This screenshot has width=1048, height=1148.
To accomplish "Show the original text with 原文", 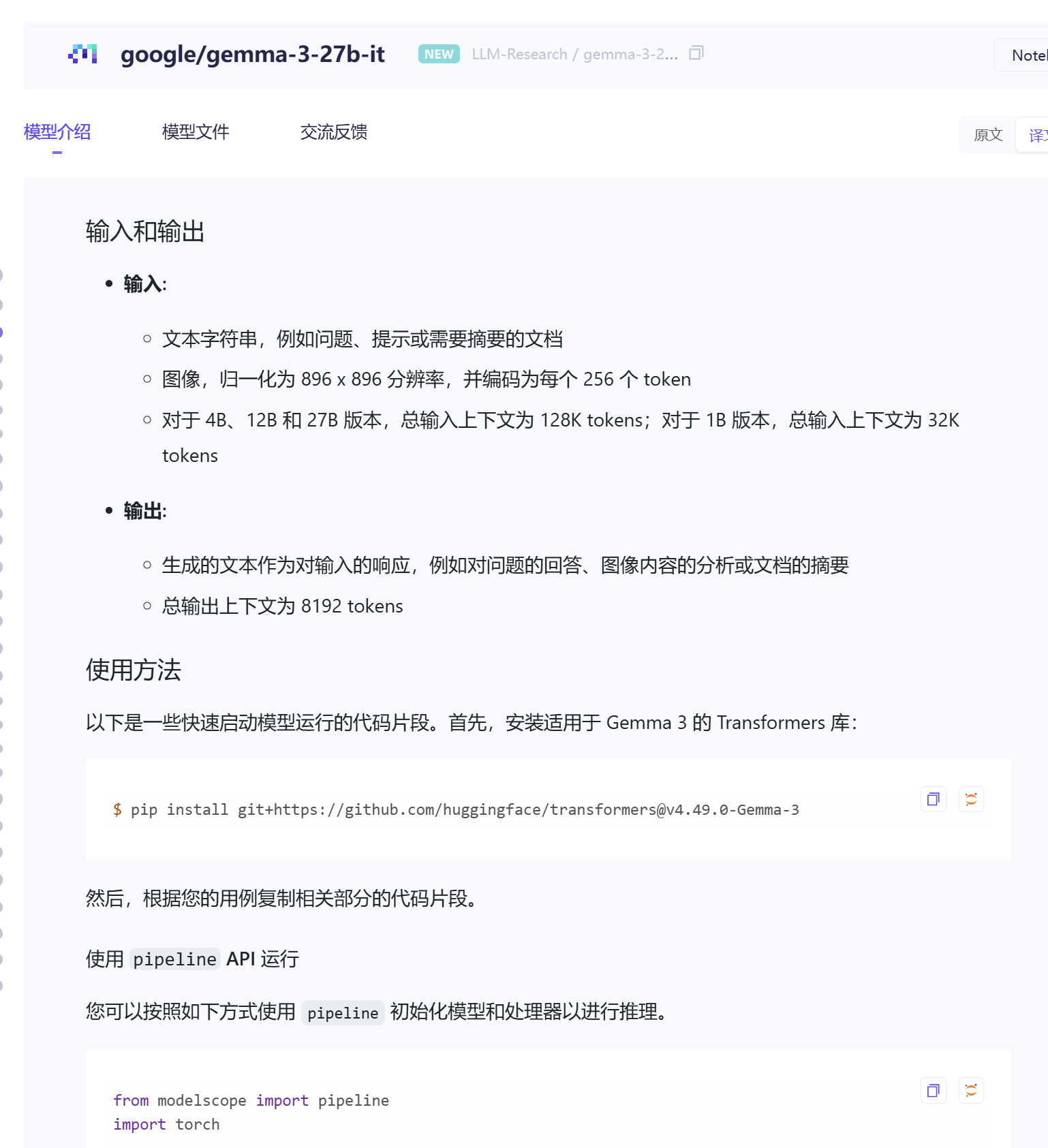I will (x=988, y=135).
